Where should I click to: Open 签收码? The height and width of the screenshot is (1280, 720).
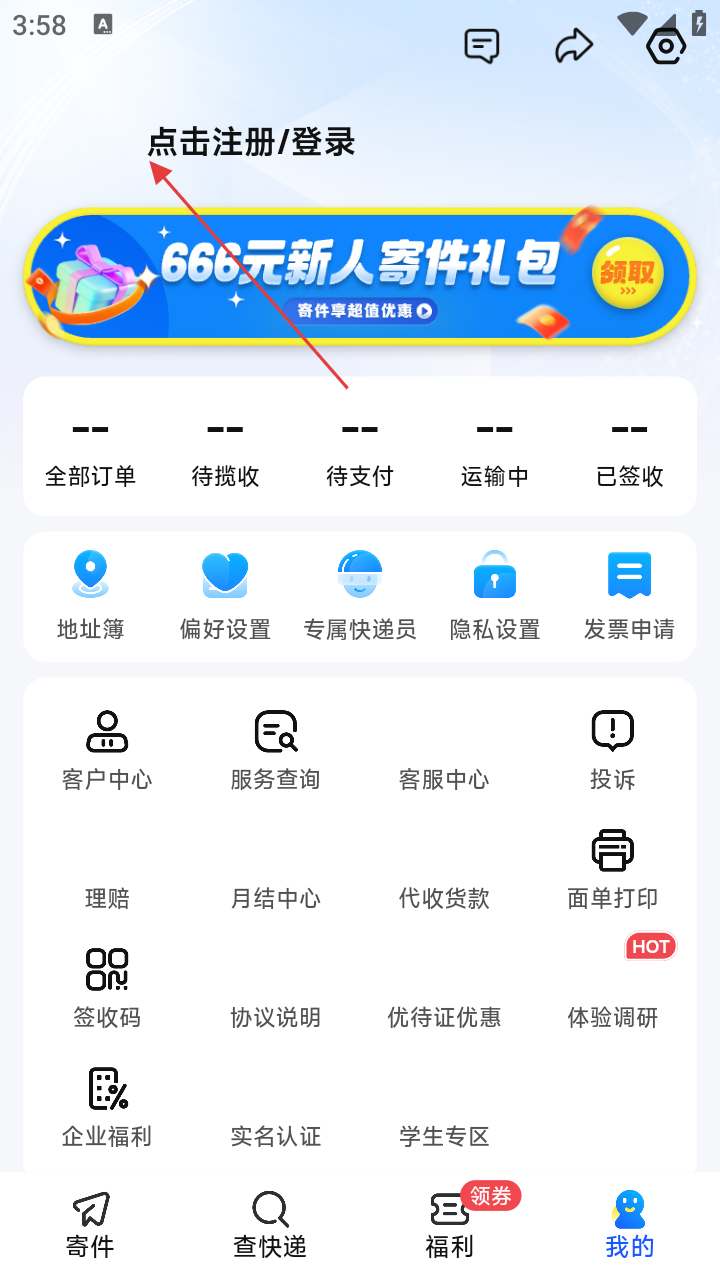107,988
